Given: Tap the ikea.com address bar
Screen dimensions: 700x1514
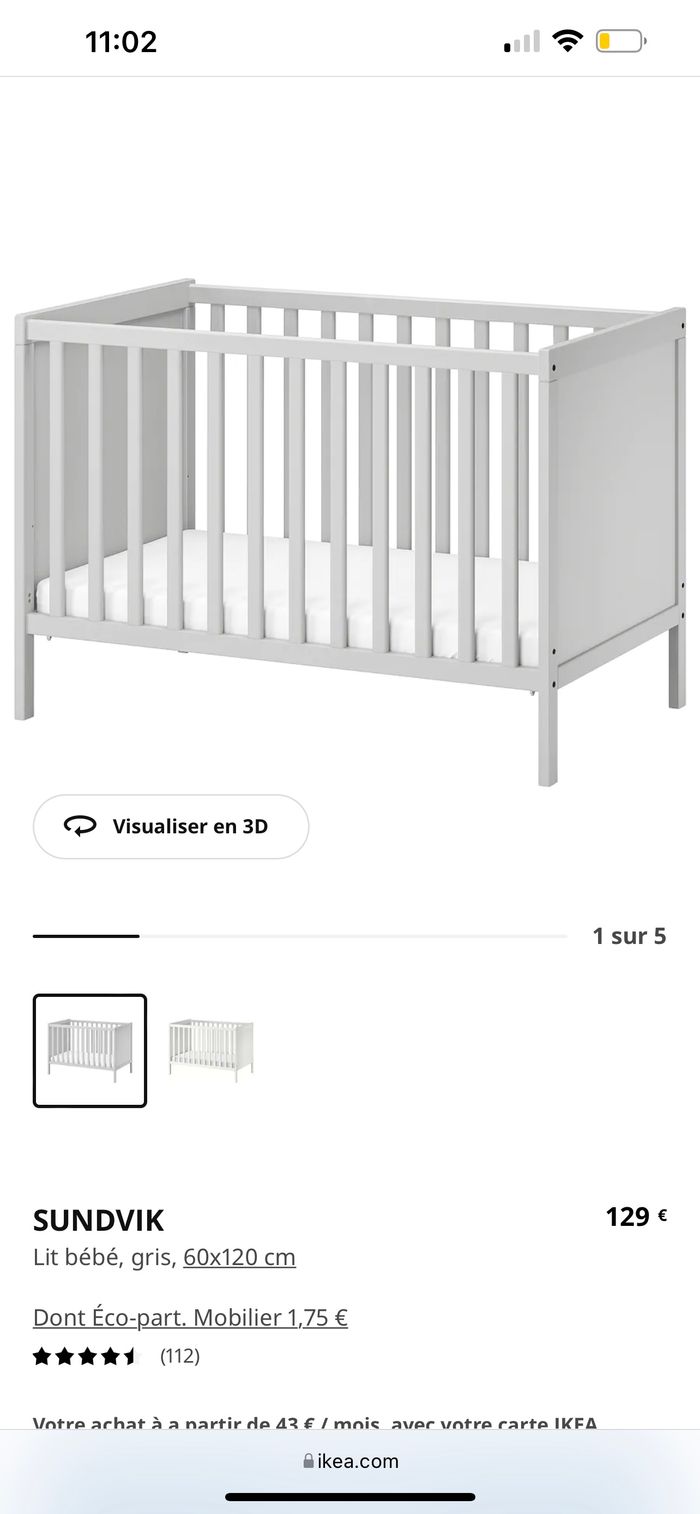Looking at the screenshot, I should pyautogui.click(x=350, y=1461).
